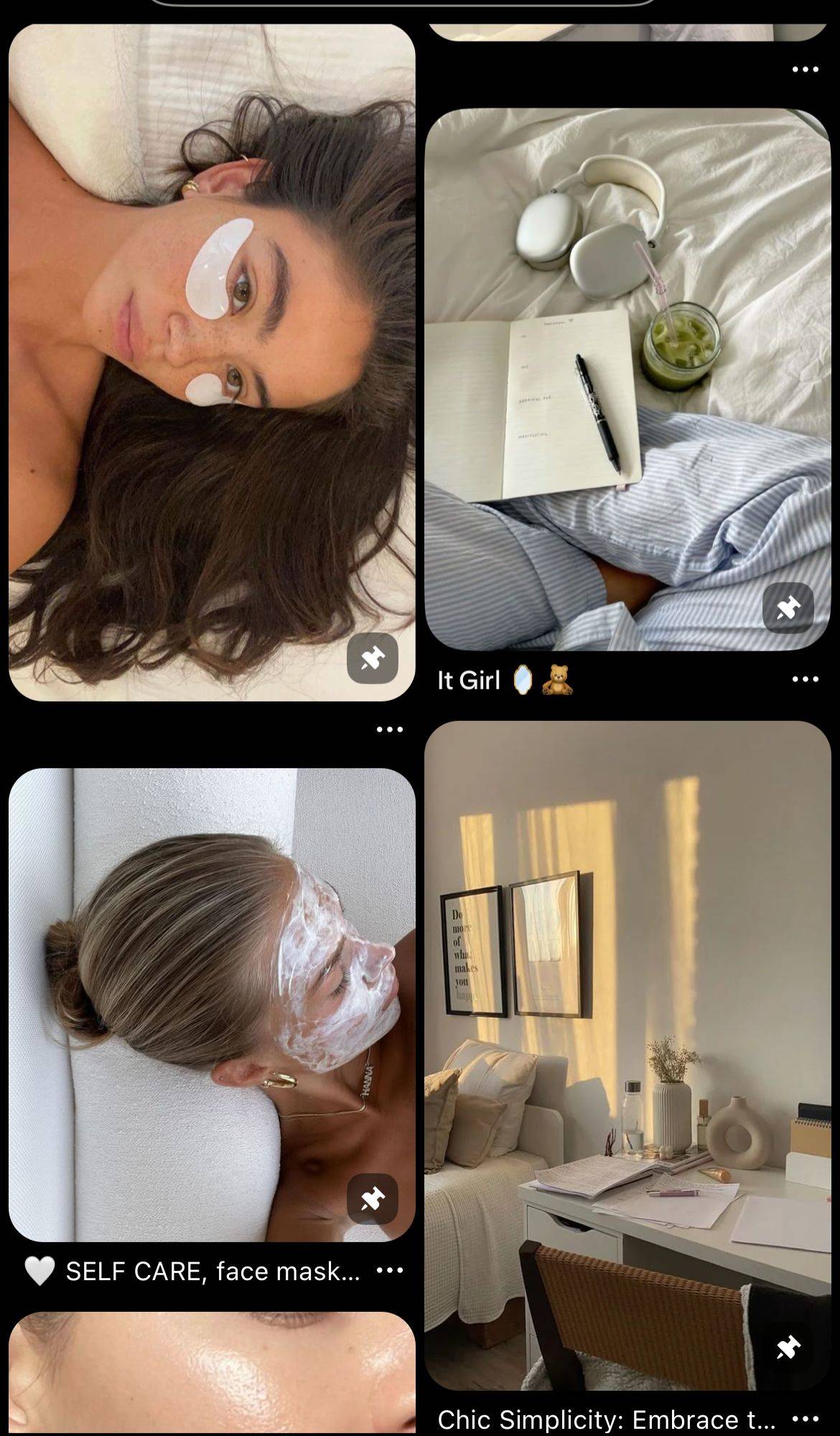Pin the eye patches woman image
840x1436 pixels.
[373, 658]
